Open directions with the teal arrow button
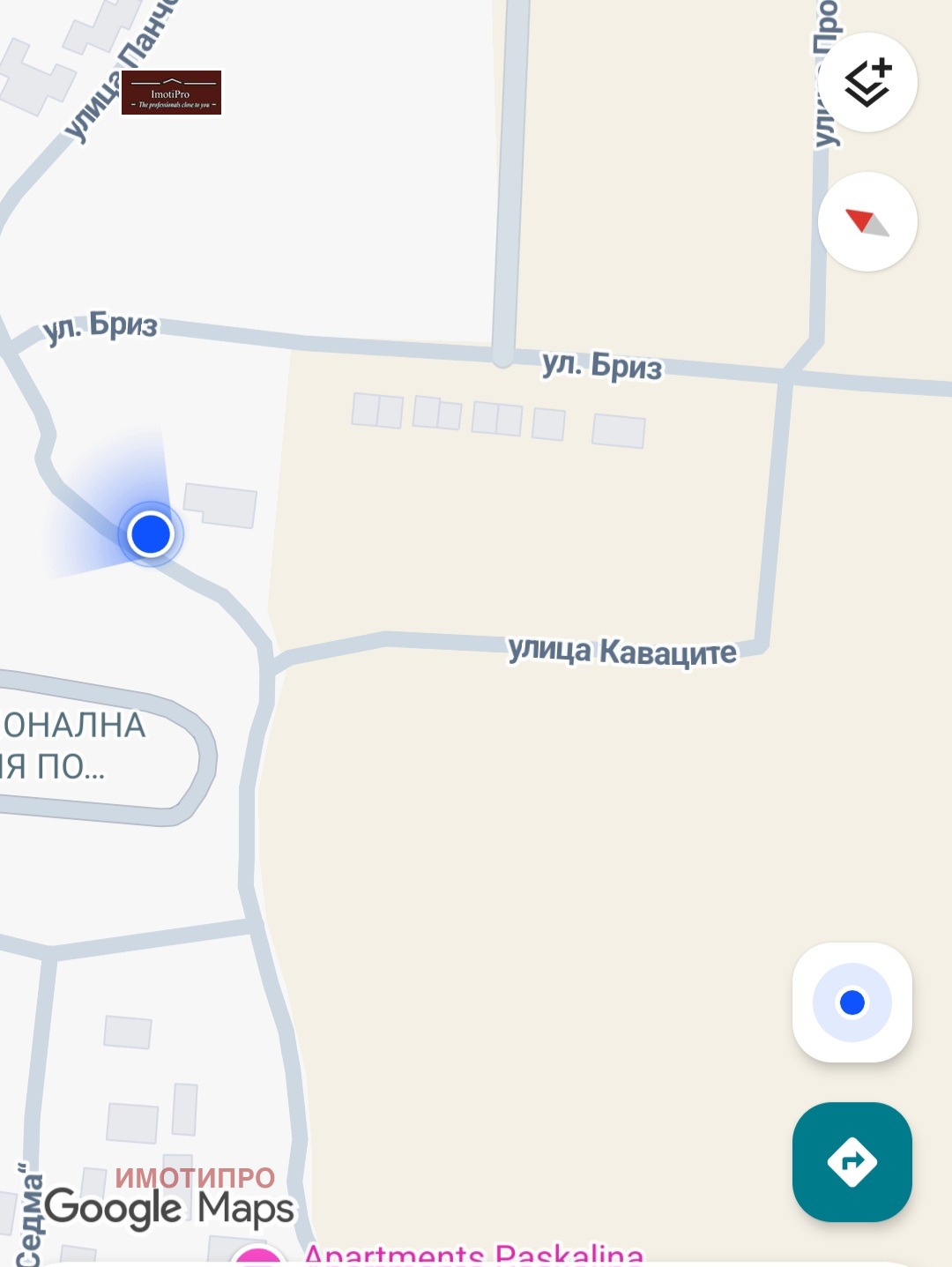Screen dimensions: 952x1267 (x=852, y=1161)
